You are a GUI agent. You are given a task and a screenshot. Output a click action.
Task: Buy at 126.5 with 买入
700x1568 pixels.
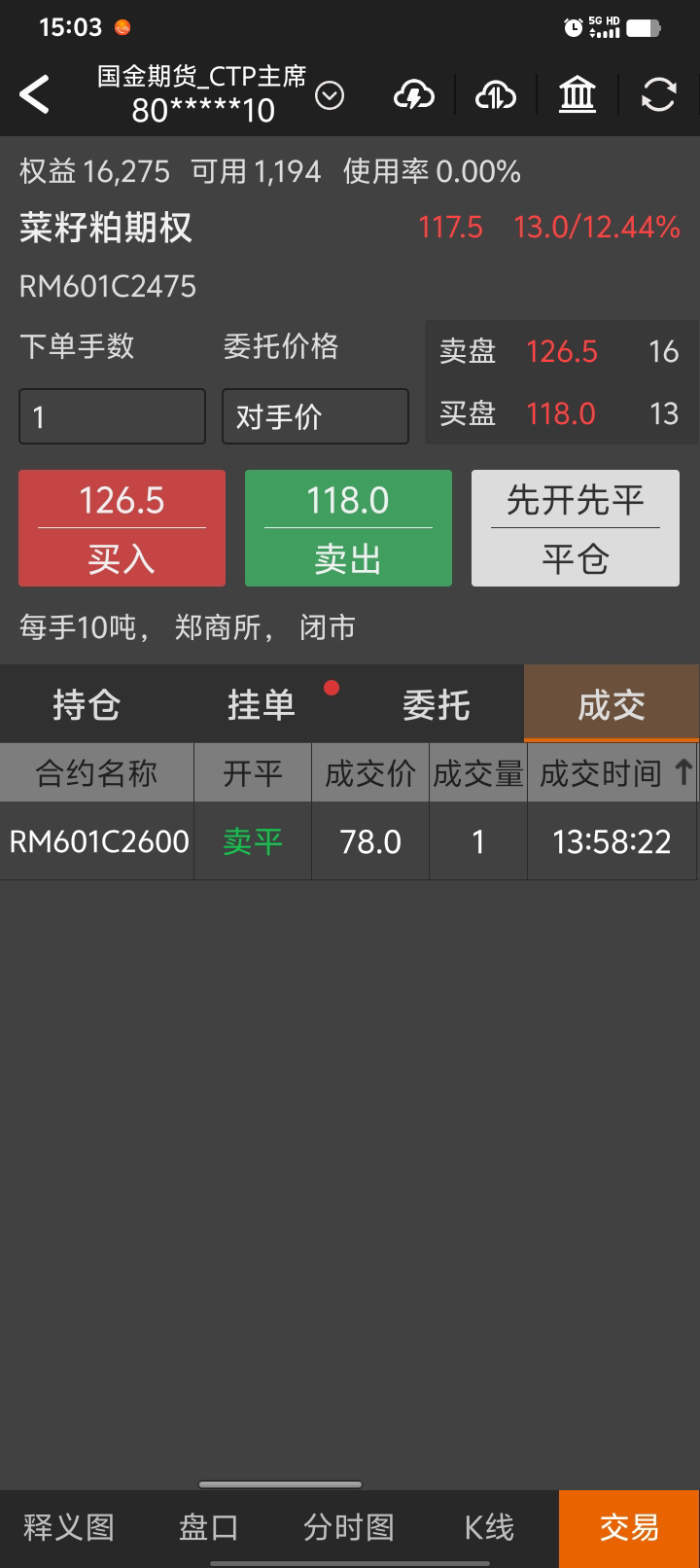coord(122,528)
